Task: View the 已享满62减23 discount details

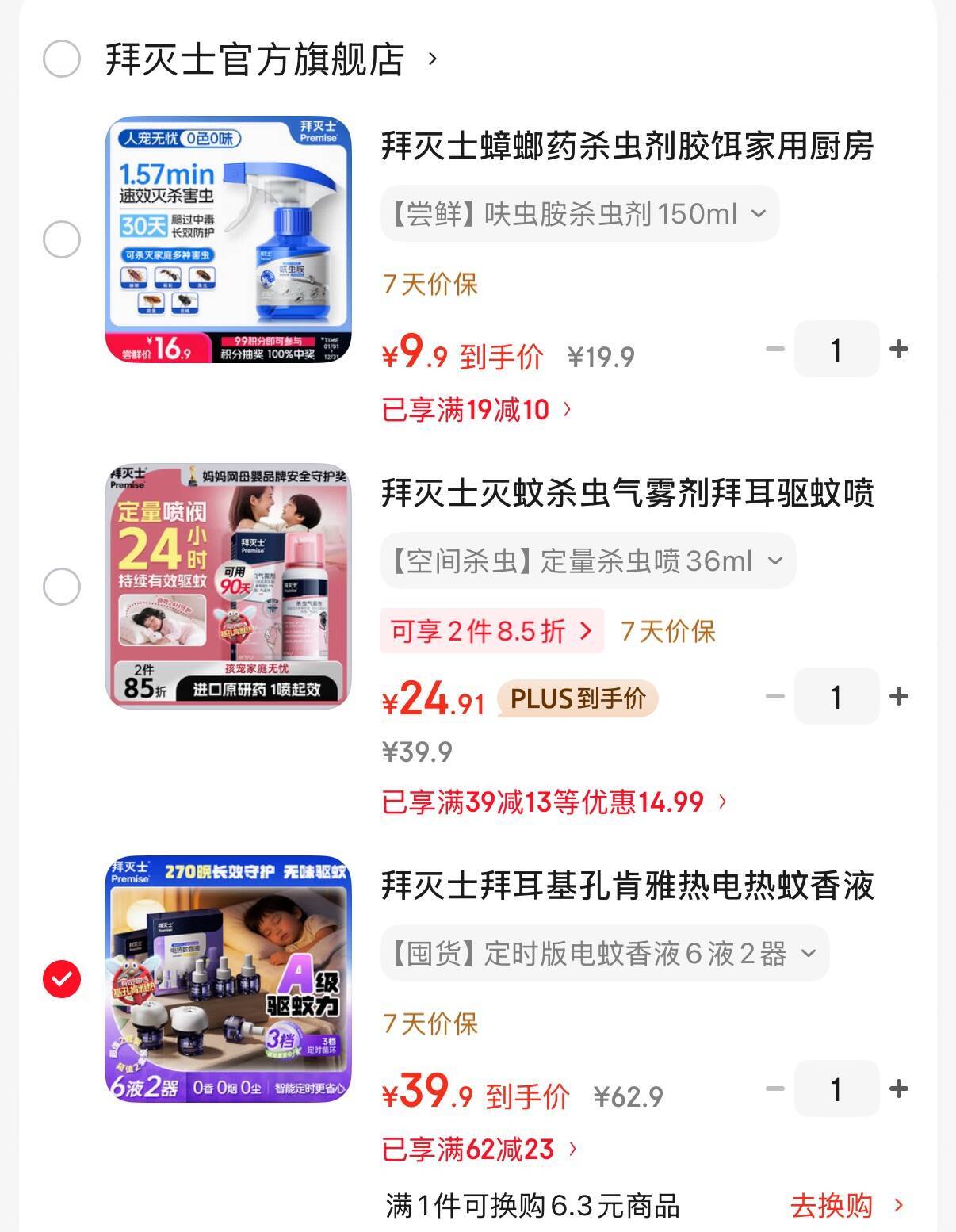Action: (x=480, y=1149)
